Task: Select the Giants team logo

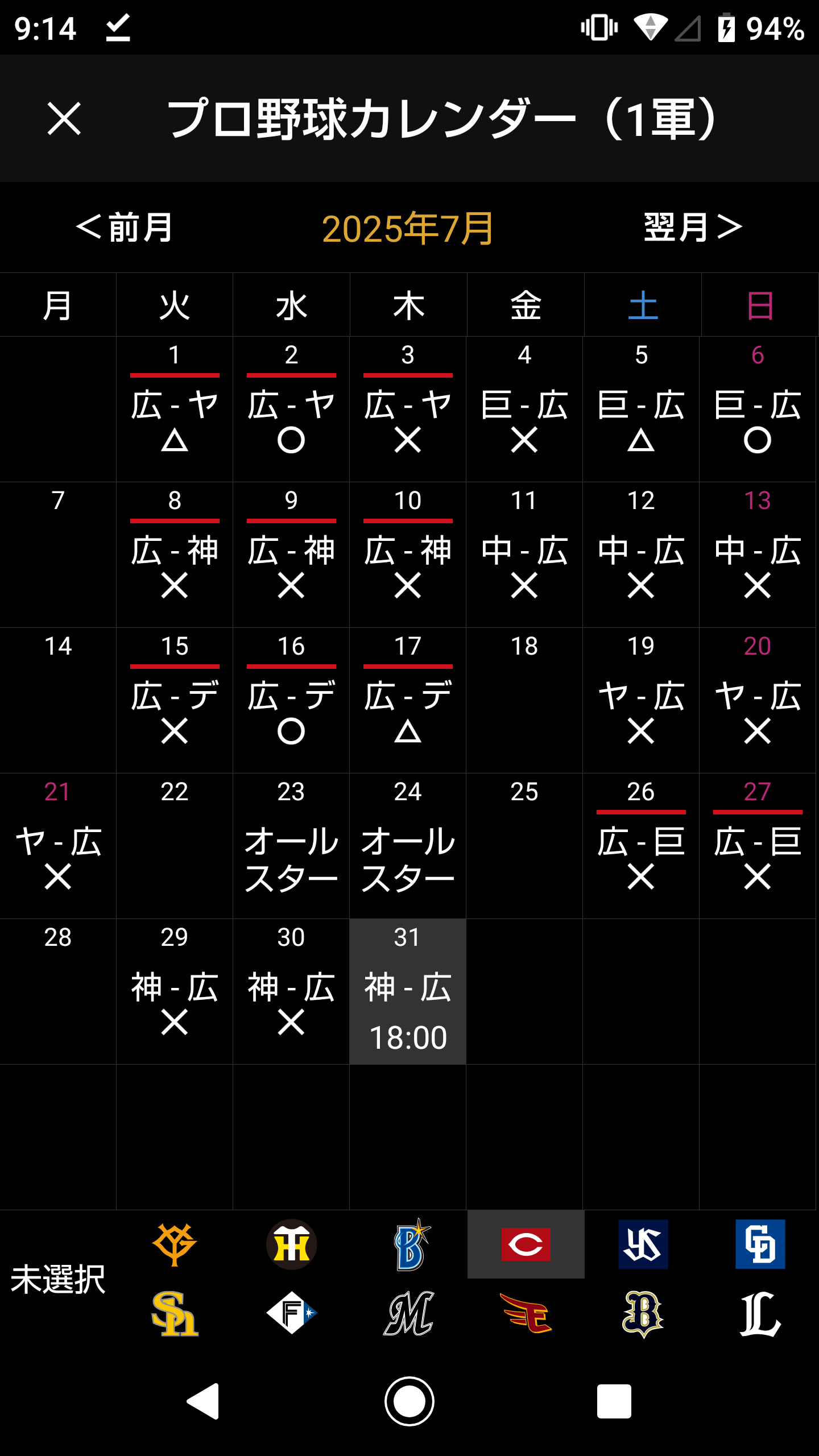Action: pos(175,1244)
